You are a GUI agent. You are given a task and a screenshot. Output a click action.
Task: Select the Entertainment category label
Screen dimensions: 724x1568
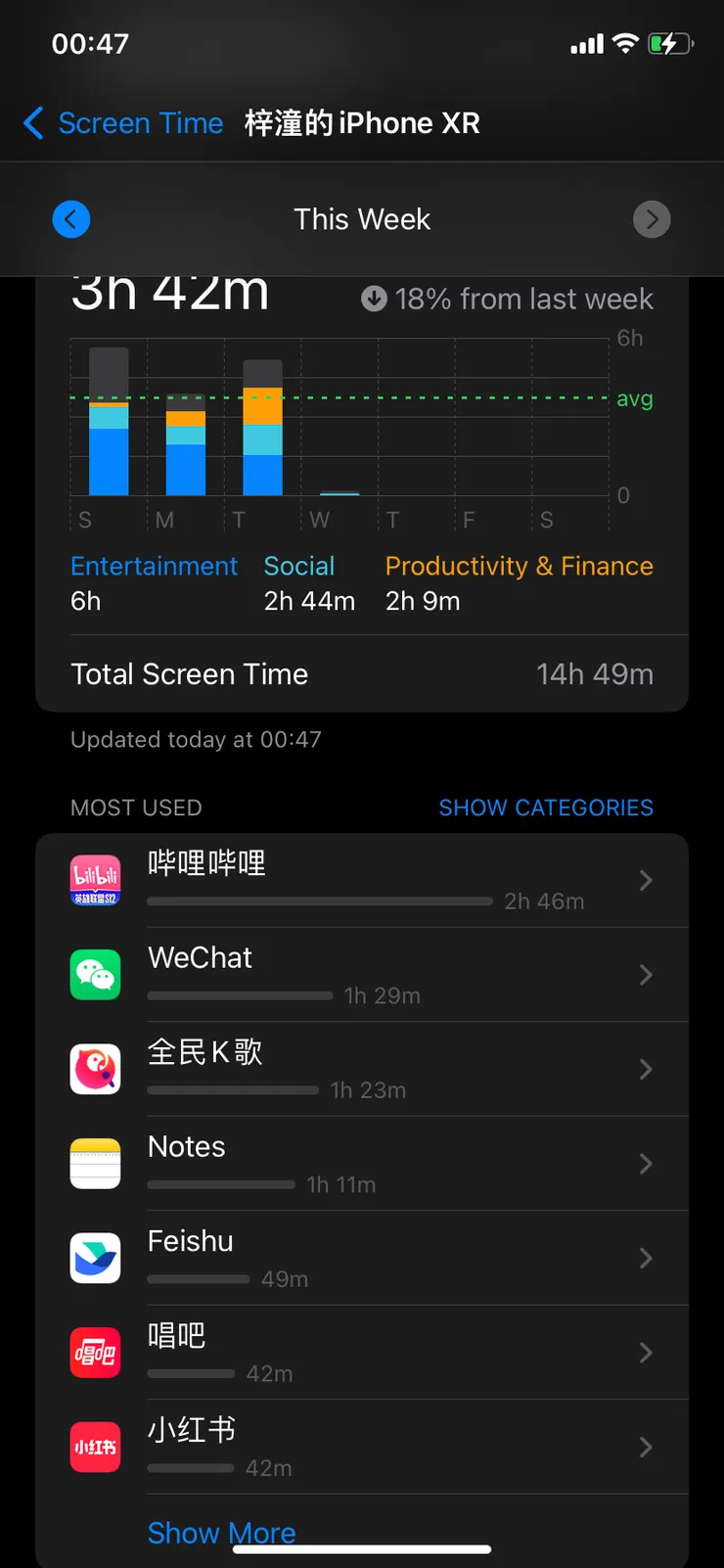coord(154,566)
